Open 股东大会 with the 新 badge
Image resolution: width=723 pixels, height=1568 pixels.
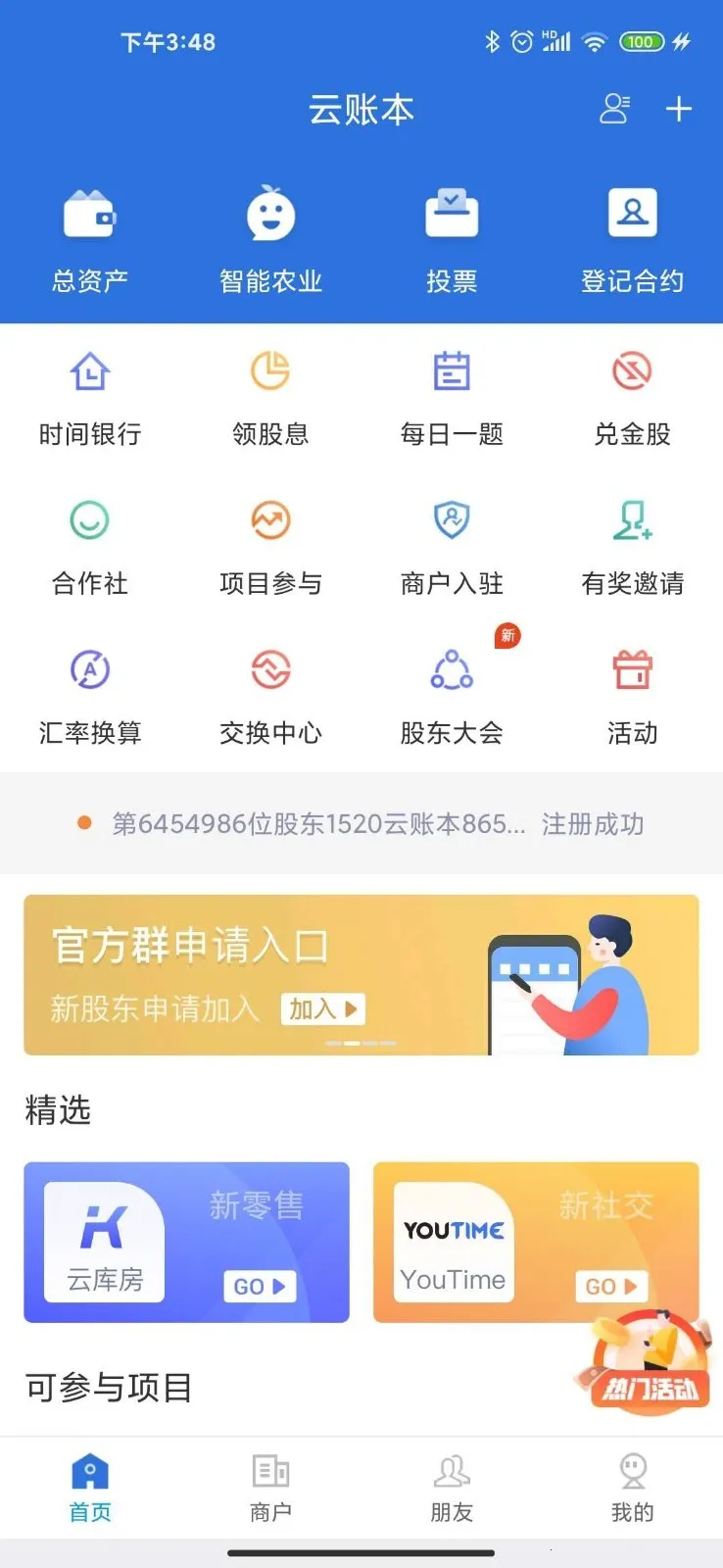tap(452, 690)
